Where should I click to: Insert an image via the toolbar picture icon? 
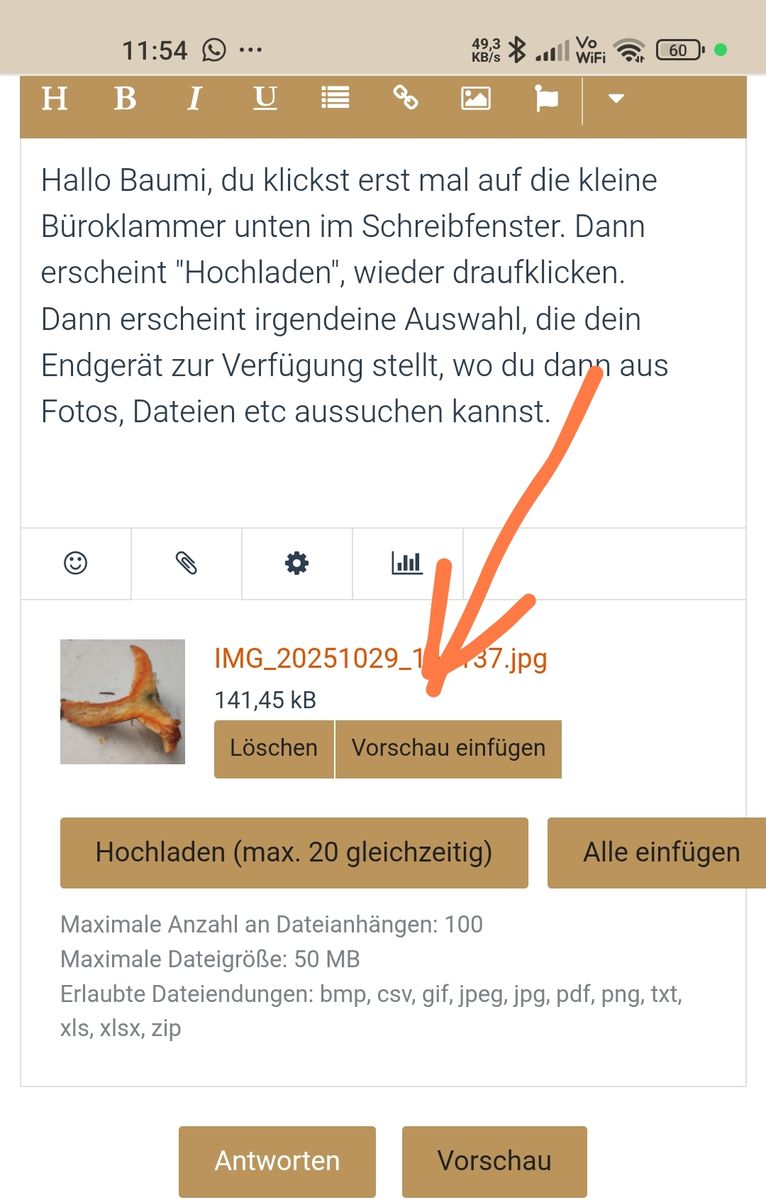tap(475, 98)
